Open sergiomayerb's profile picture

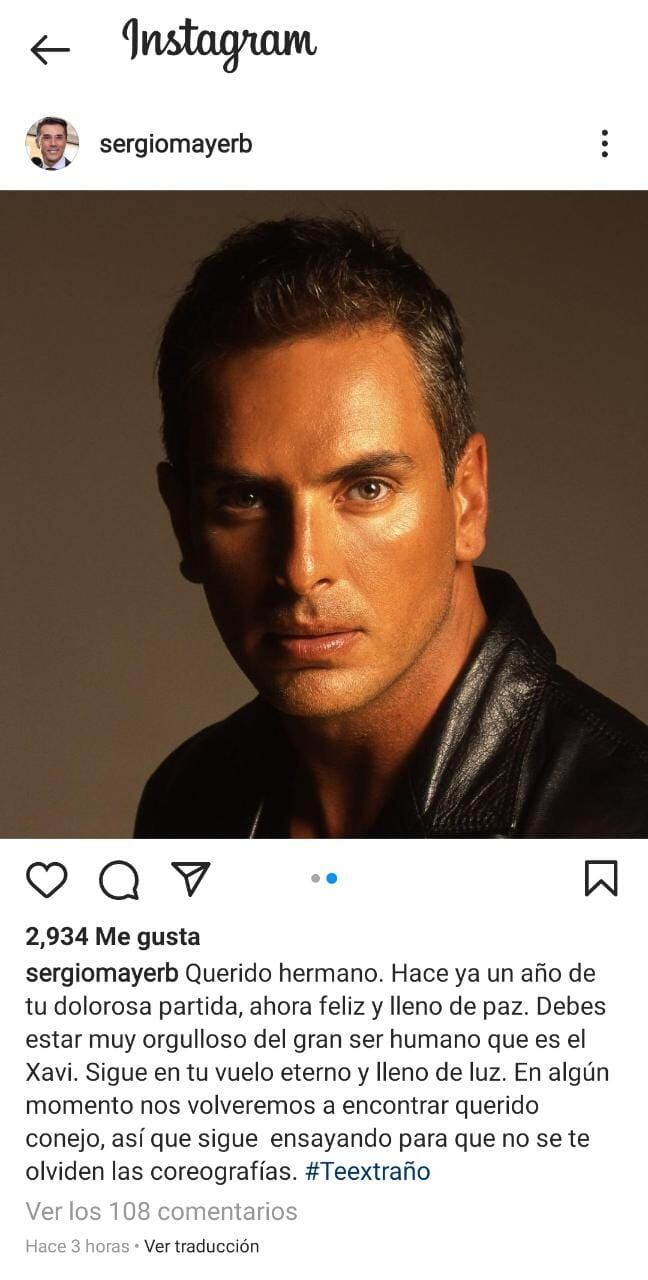(x=52, y=144)
